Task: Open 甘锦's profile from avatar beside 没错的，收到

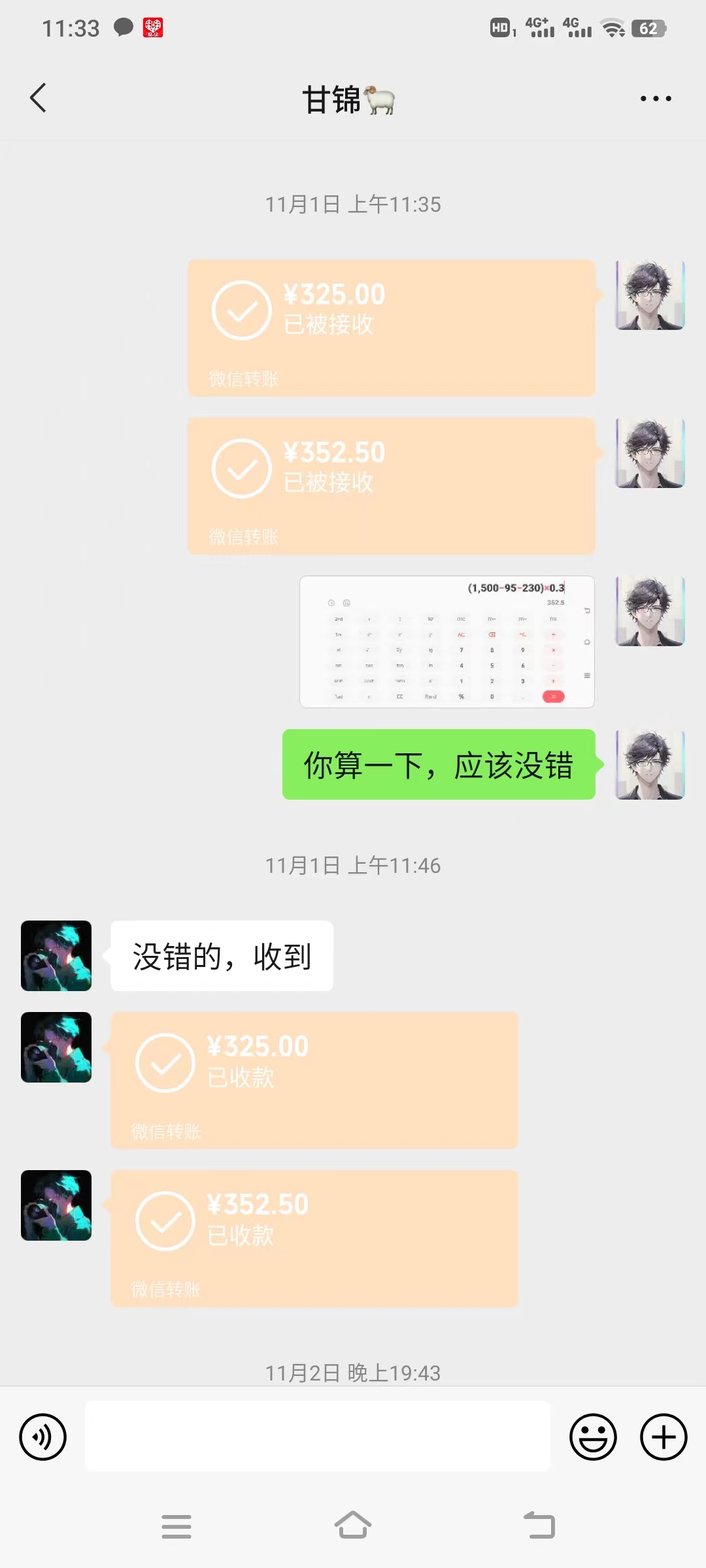Action: 56,956
